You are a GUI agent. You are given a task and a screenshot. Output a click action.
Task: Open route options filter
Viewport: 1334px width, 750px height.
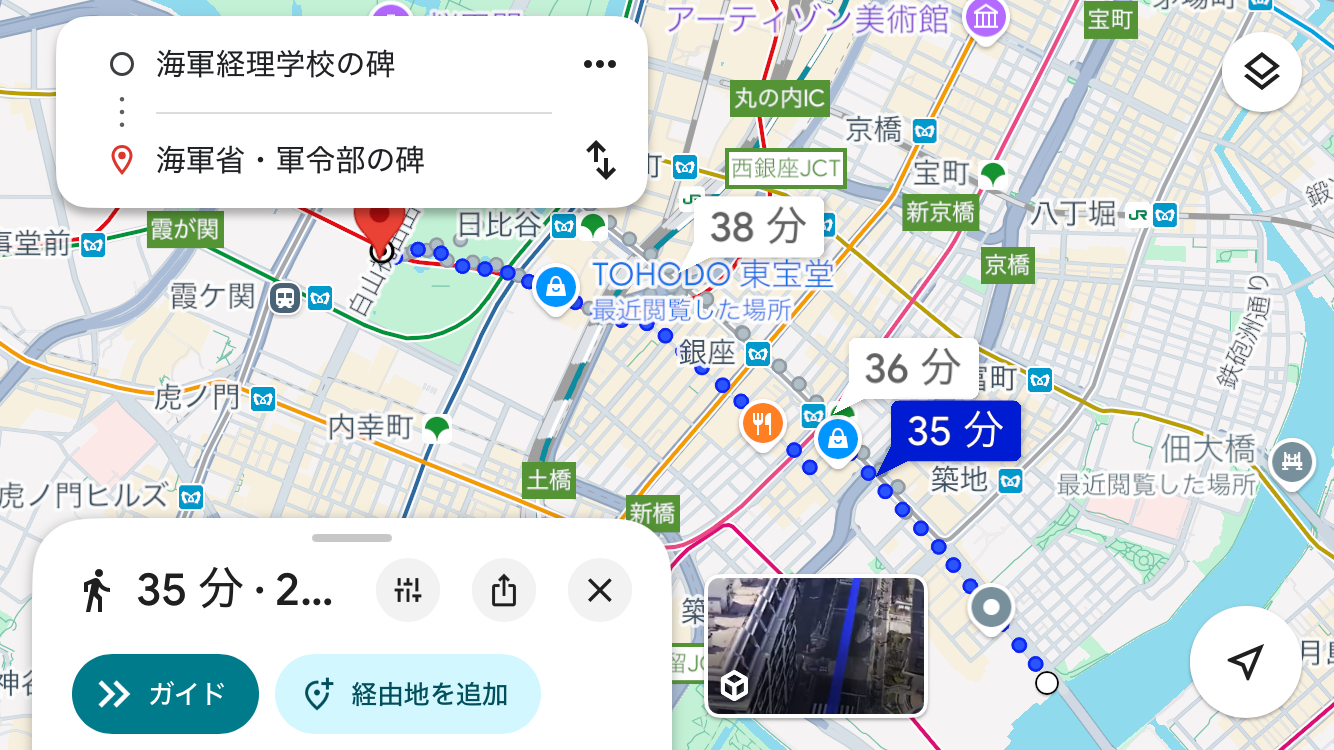(x=408, y=591)
